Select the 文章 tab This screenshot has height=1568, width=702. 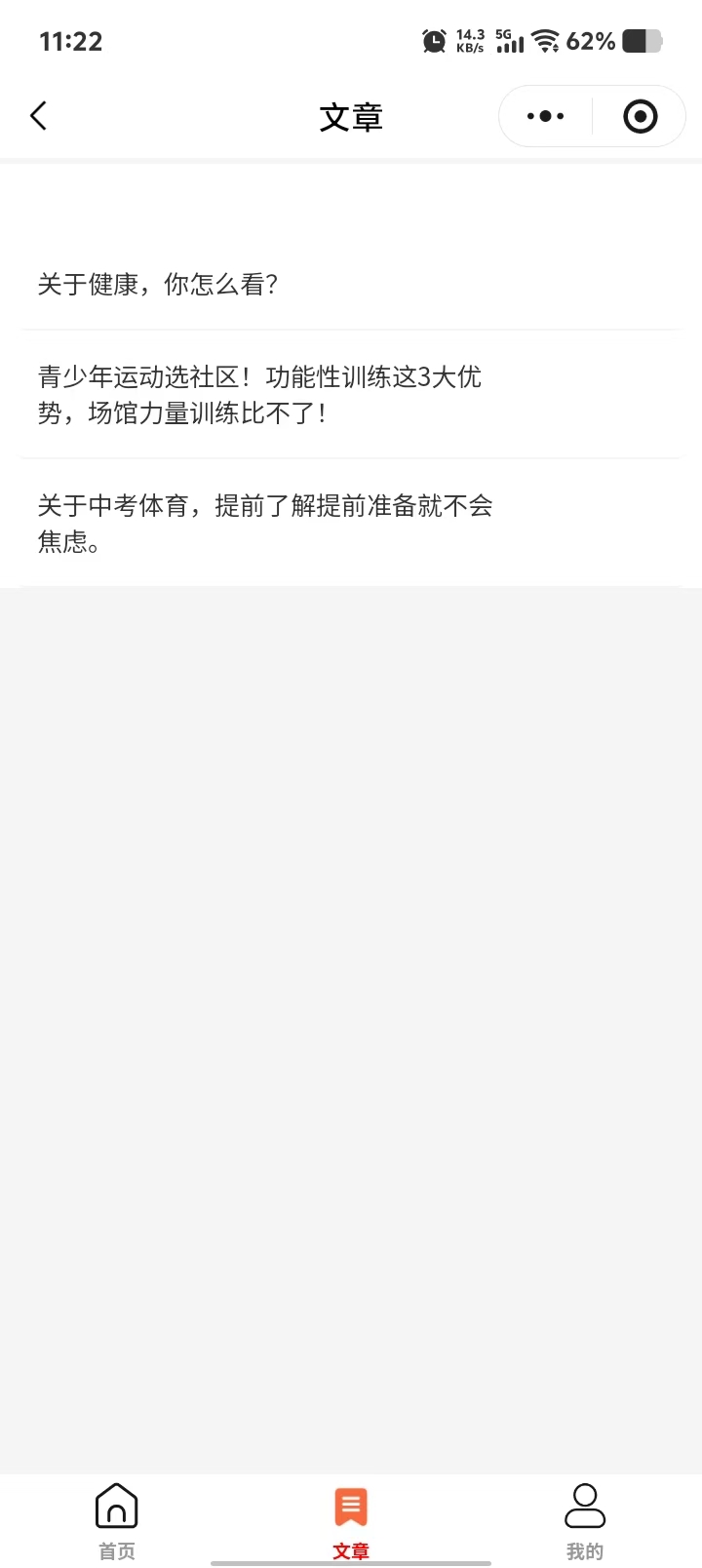click(351, 1520)
